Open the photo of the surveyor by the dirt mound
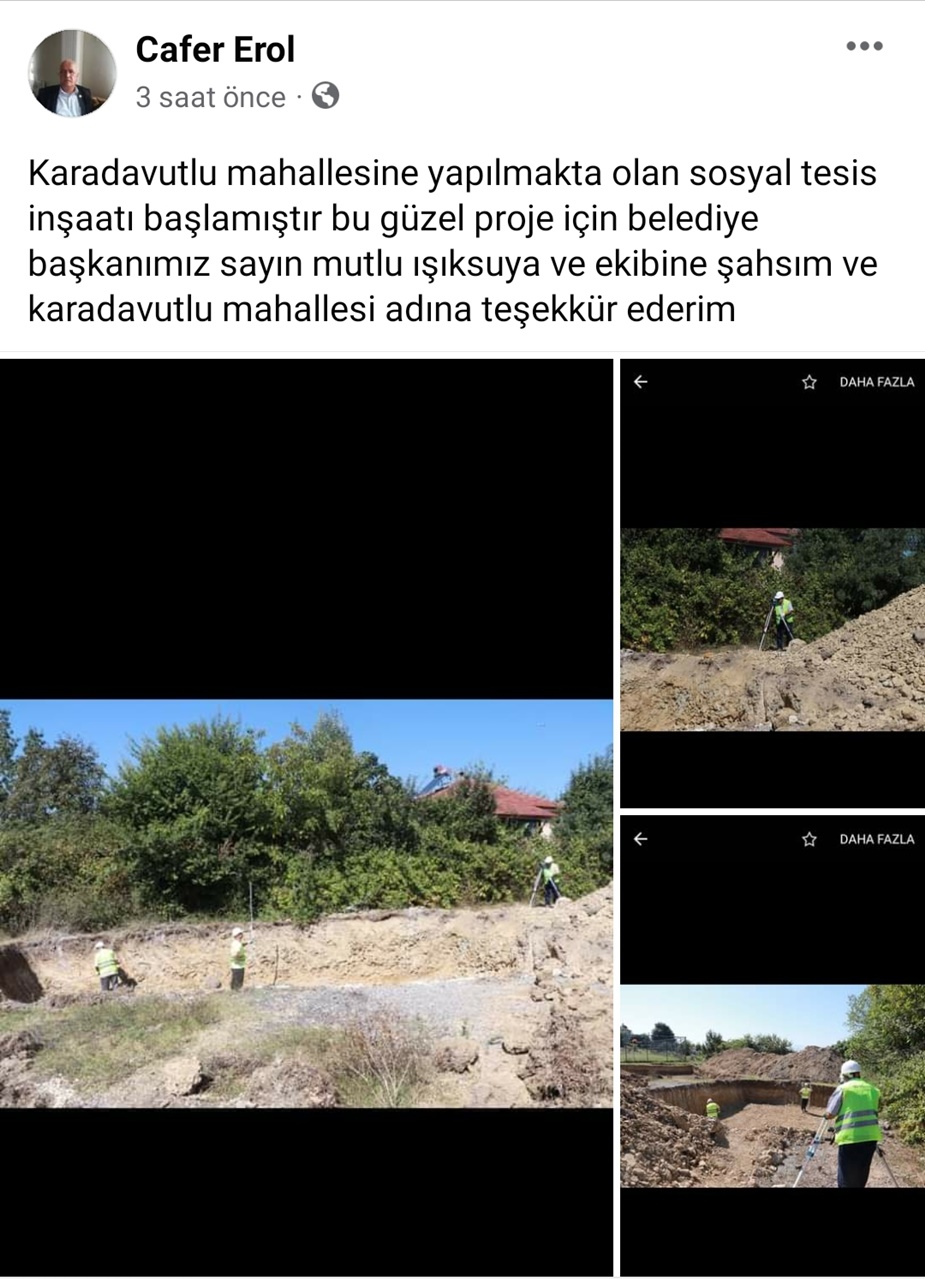Screen dimensions: 925x1280 (x=772, y=629)
